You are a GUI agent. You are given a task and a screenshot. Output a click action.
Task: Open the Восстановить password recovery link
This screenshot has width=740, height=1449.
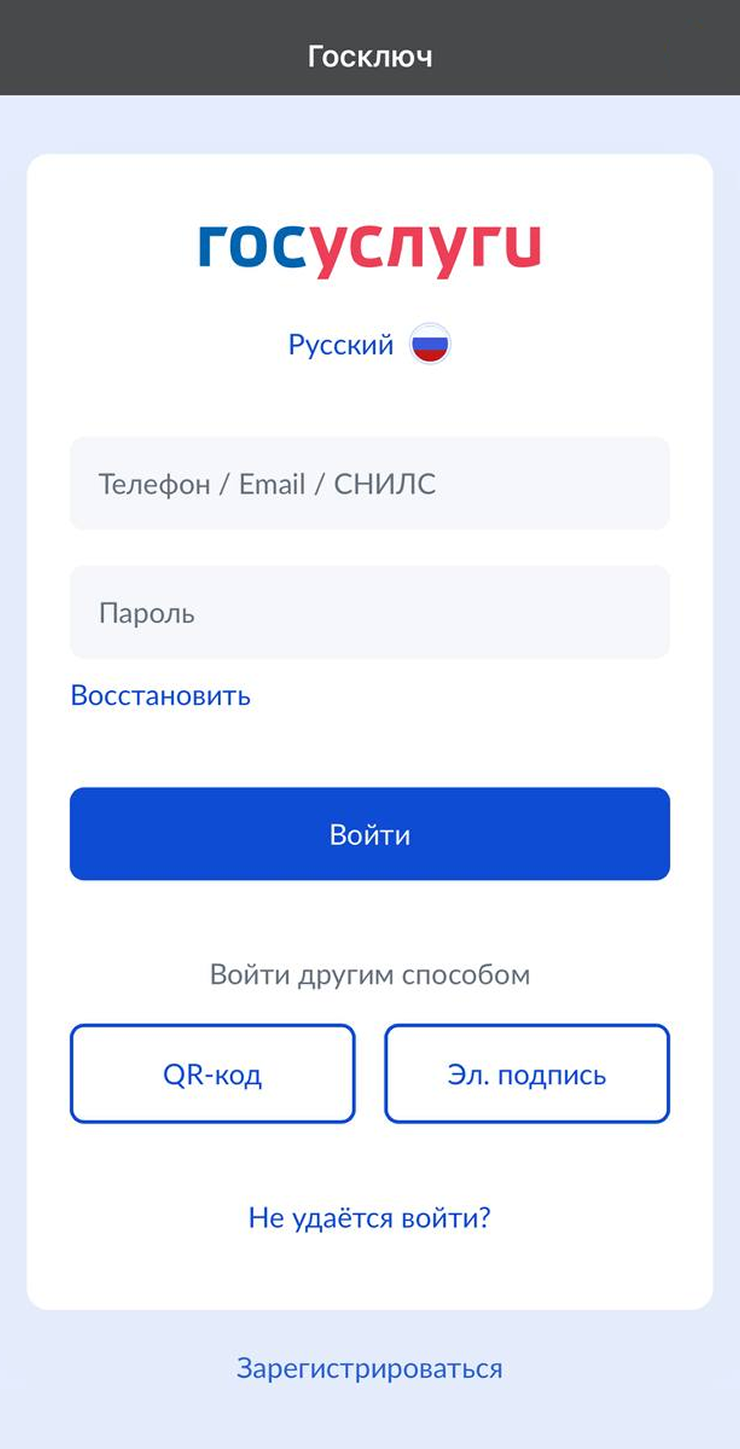160,695
